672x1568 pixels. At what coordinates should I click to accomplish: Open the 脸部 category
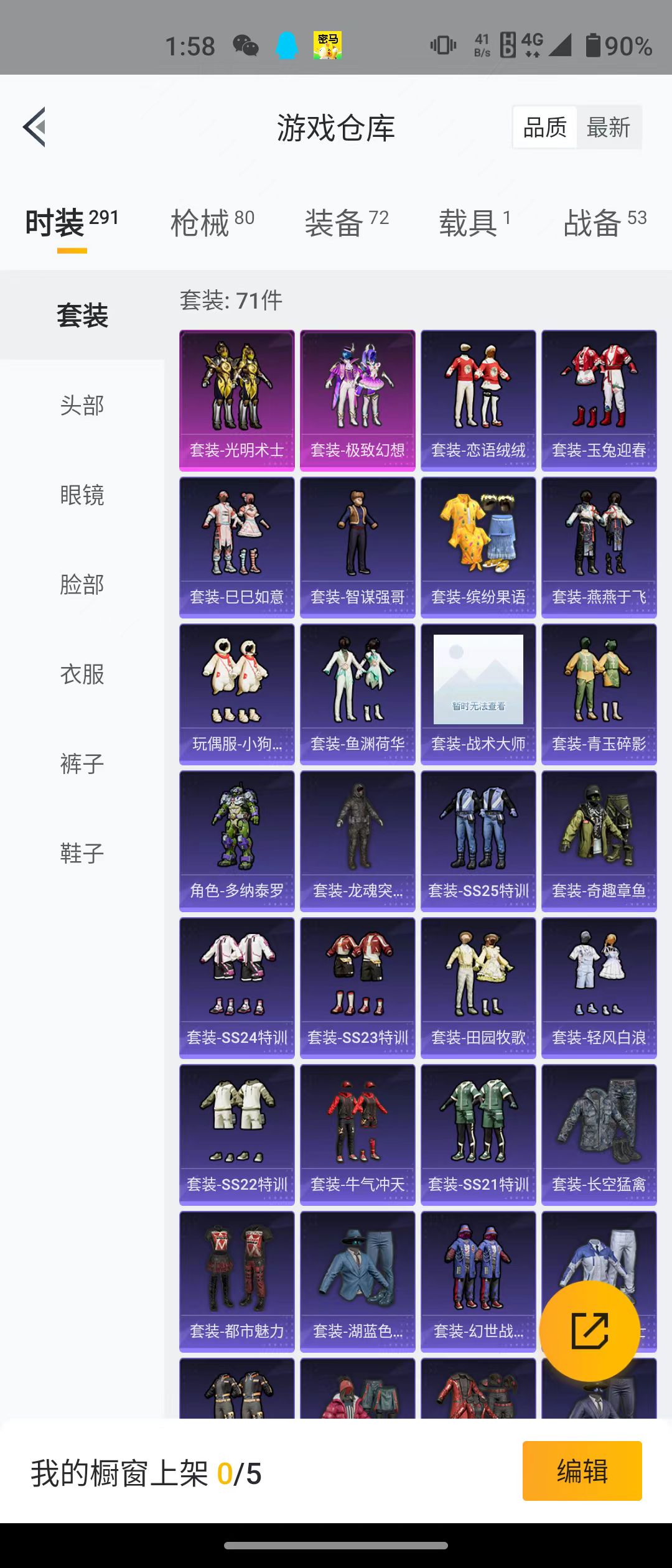coord(82,584)
